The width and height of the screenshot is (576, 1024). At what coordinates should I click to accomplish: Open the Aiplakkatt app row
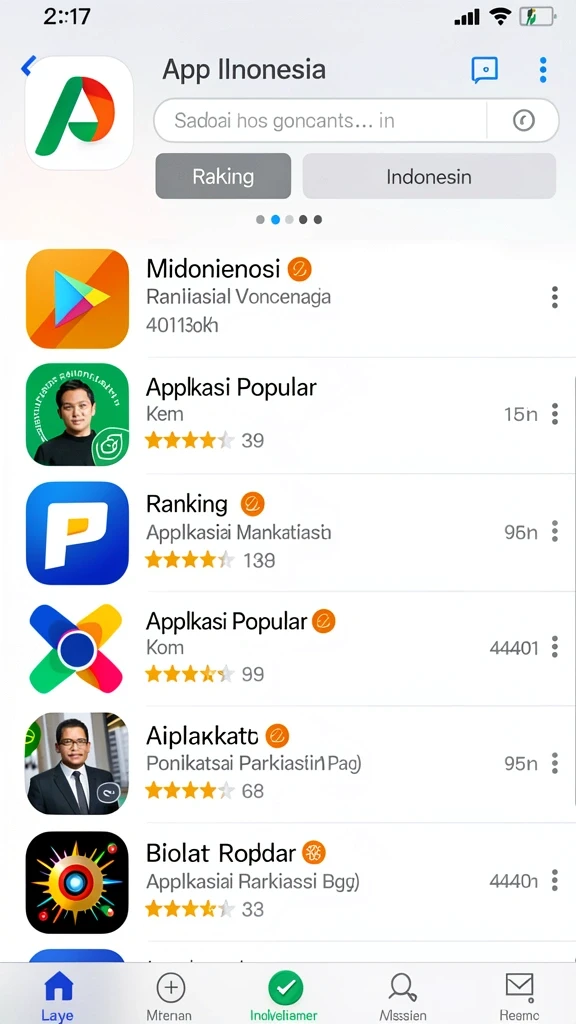(x=288, y=763)
